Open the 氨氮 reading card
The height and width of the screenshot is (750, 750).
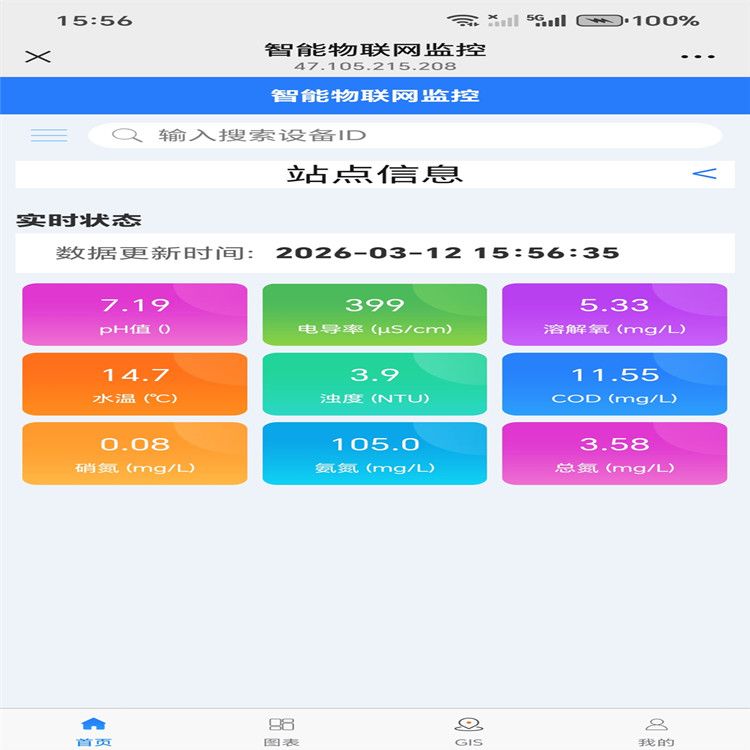tap(374, 453)
